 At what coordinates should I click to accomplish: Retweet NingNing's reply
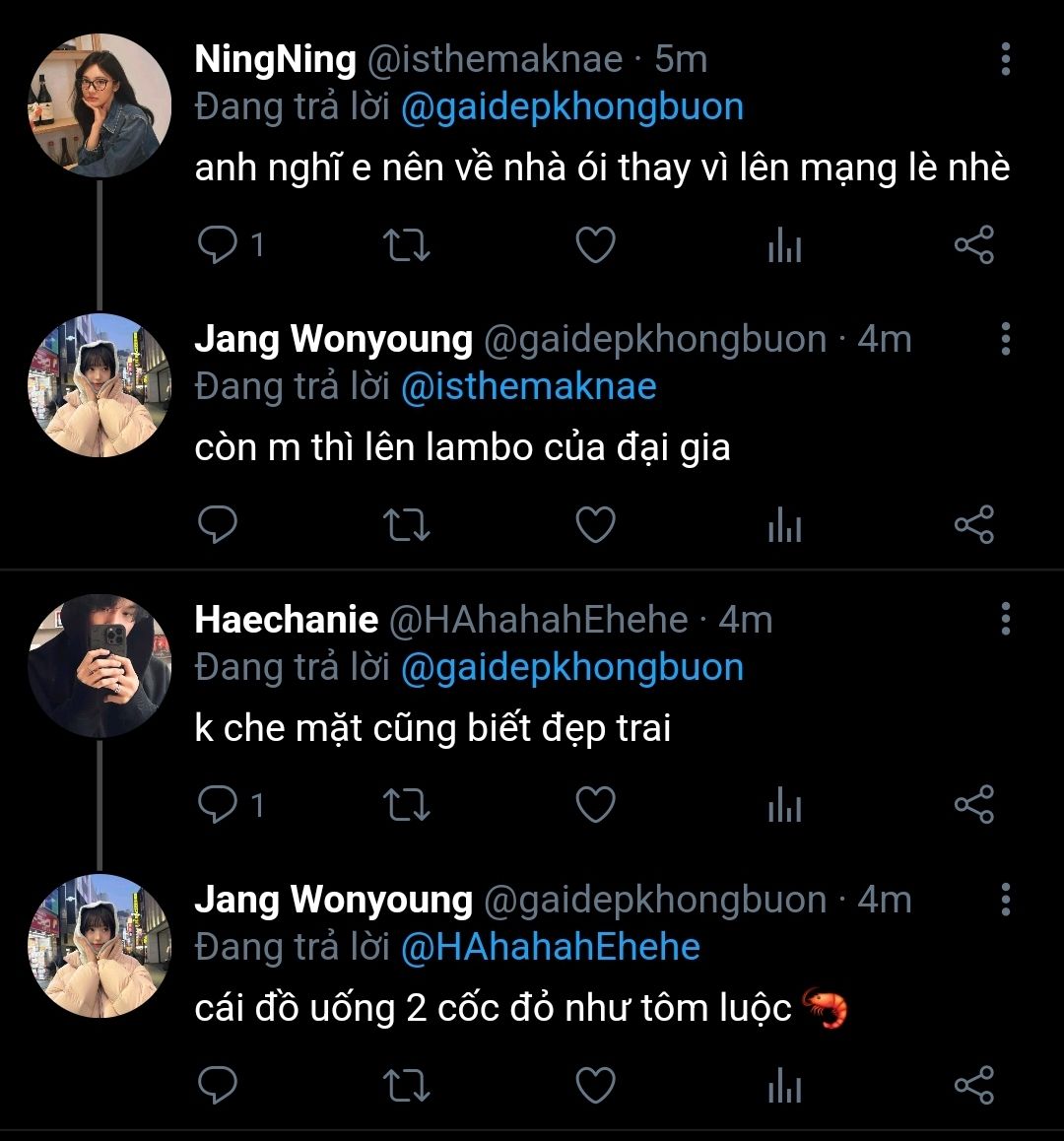[x=406, y=244]
